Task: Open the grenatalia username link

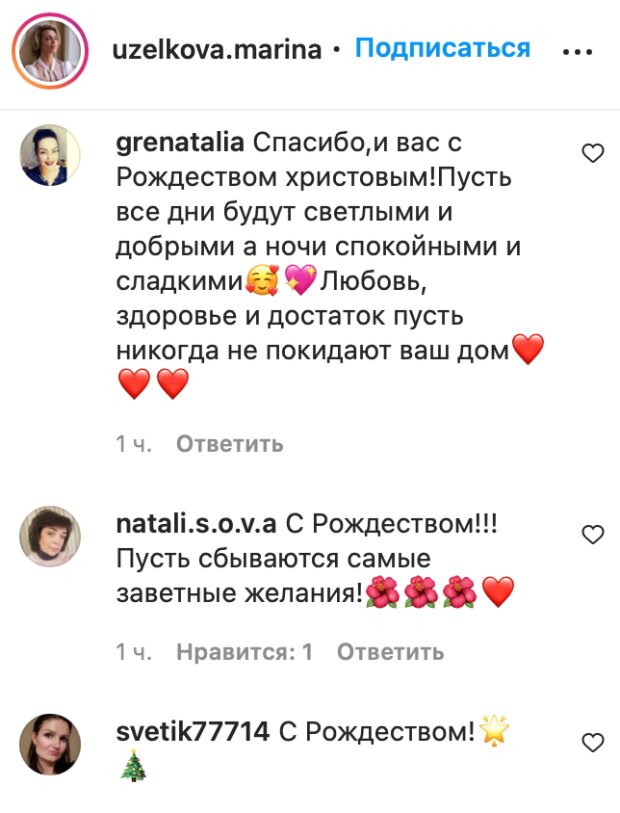Action: (x=180, y=143)
